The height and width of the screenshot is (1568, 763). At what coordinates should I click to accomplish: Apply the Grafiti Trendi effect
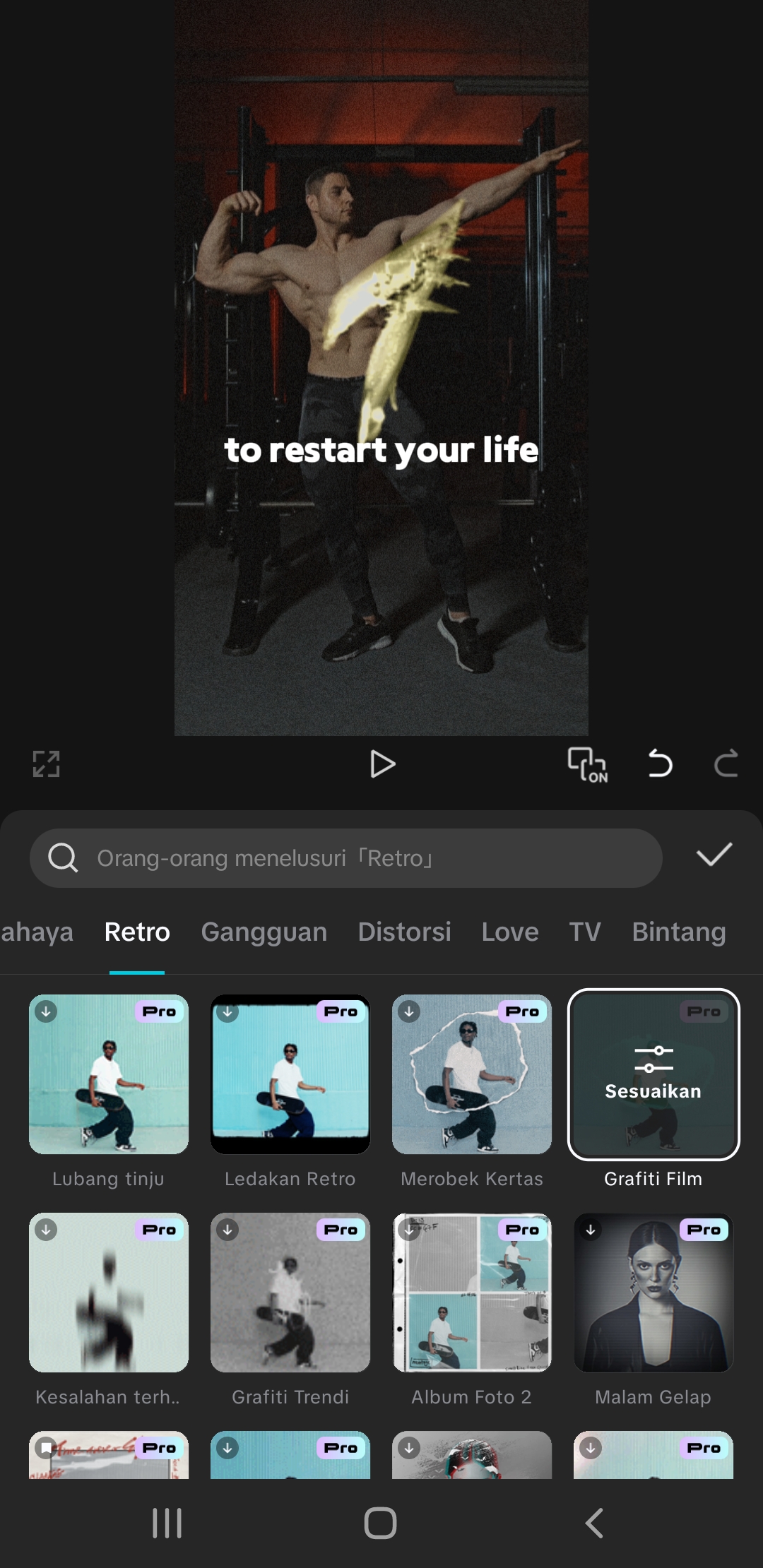(290, 1293)
